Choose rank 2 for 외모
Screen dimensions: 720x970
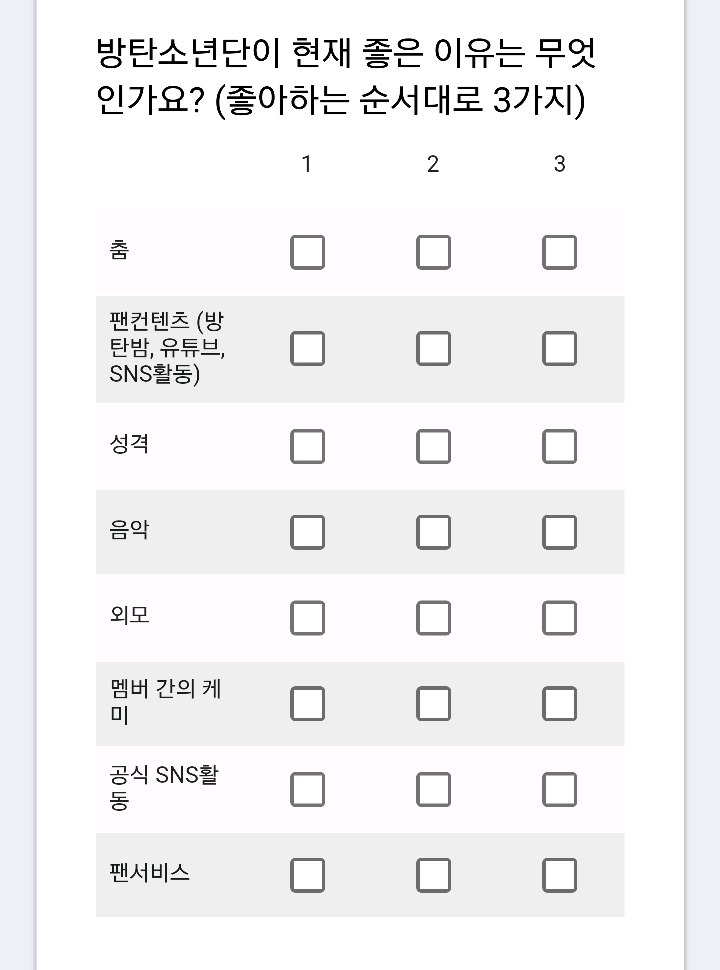click(433, 618)
